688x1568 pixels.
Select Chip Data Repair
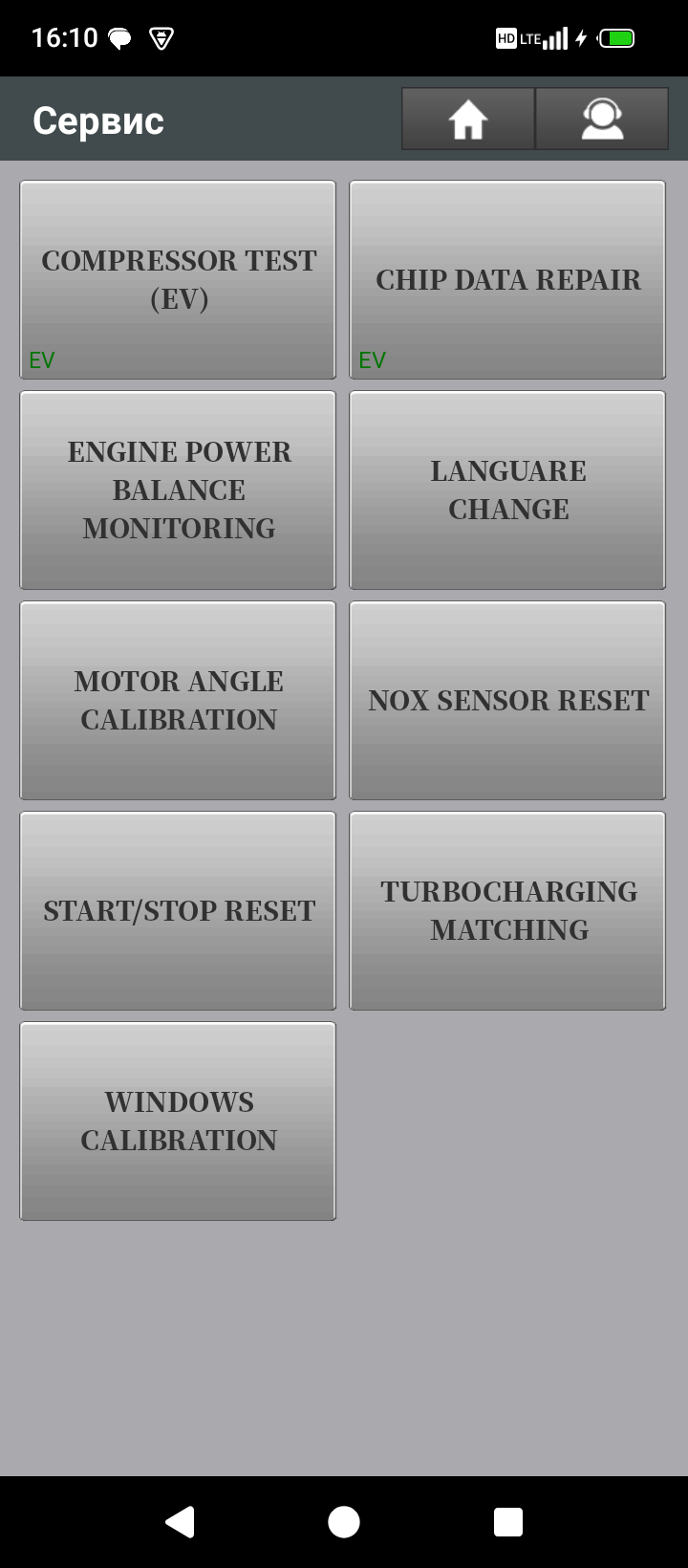point(507,279)
